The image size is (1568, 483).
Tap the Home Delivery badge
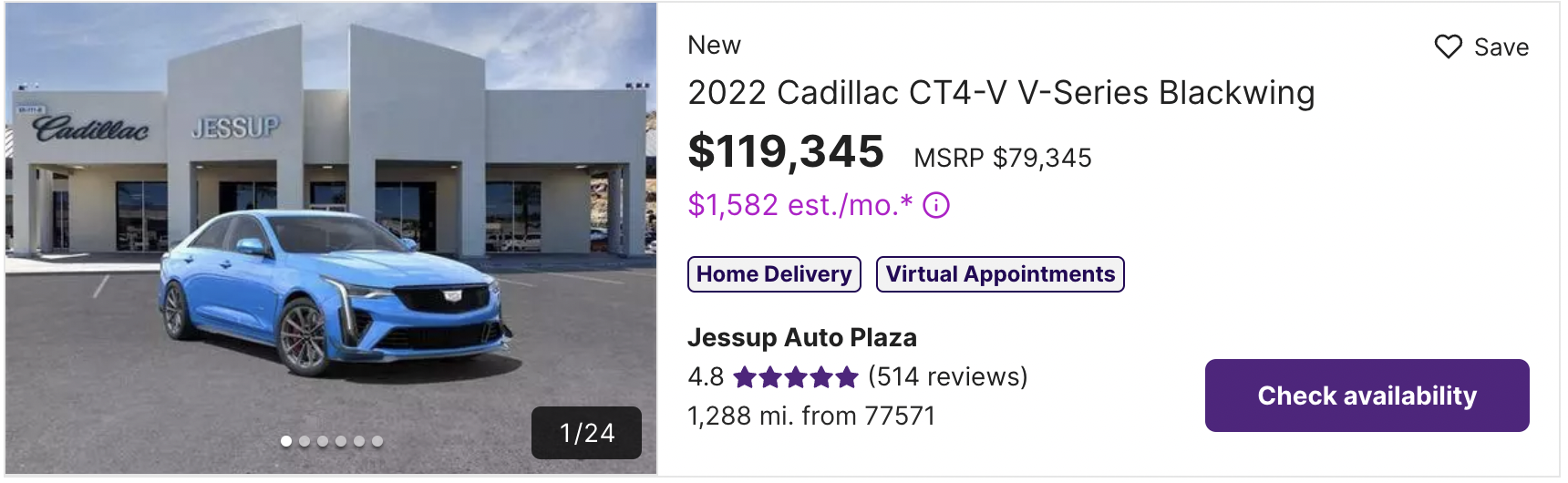[x=773, y=274]
